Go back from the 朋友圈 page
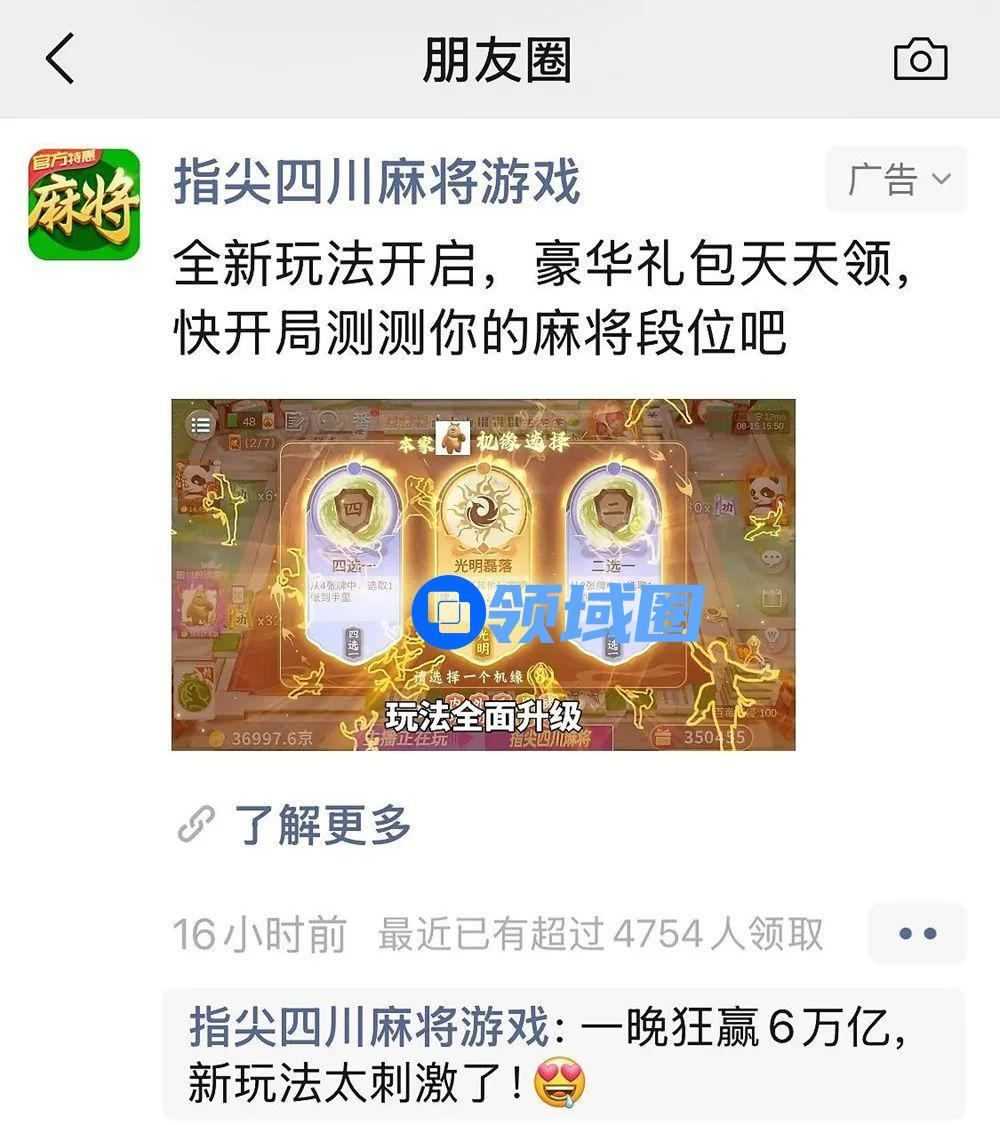The width and height of the screenshot is (1000, 1125). tap(60, 58)
